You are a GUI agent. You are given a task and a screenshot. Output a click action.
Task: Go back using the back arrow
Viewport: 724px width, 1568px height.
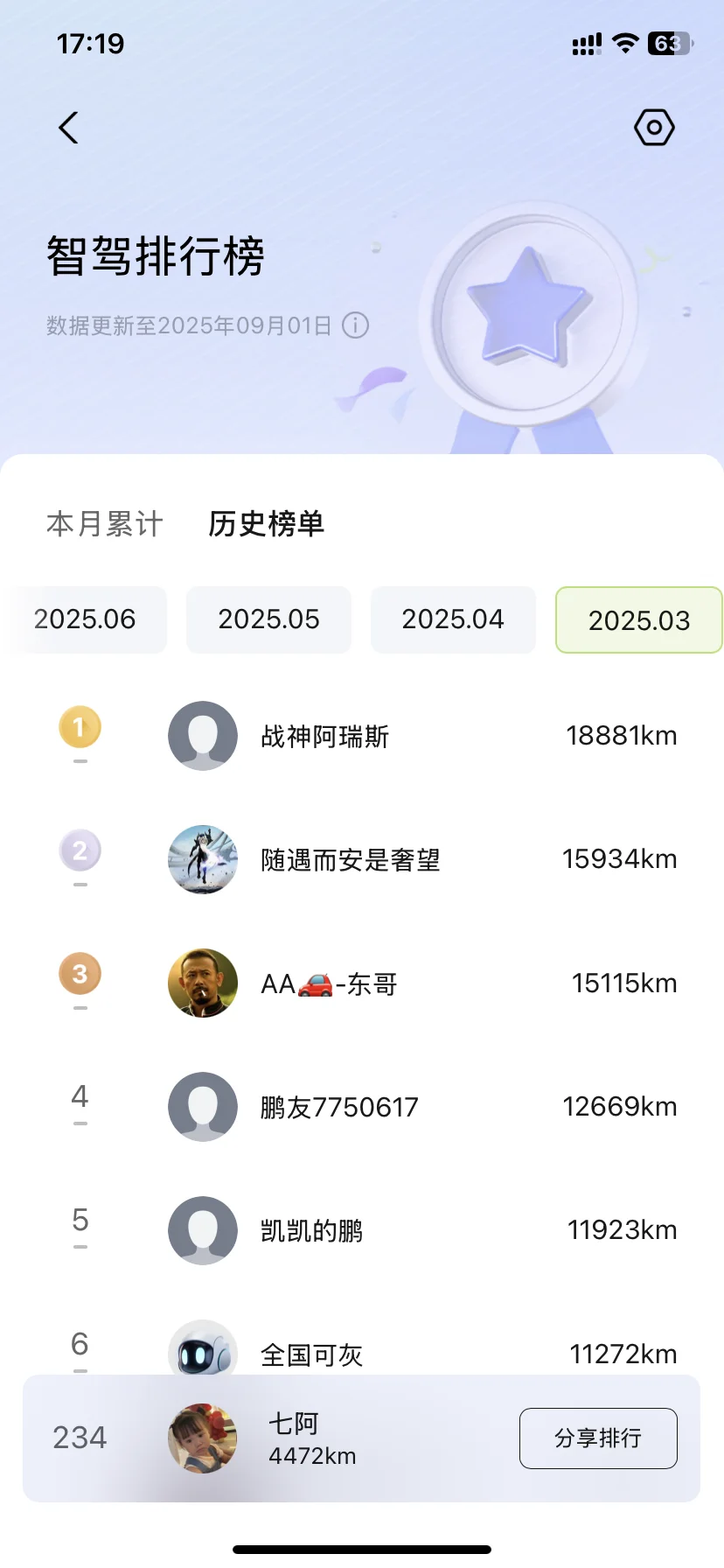(x=68, y=128)
